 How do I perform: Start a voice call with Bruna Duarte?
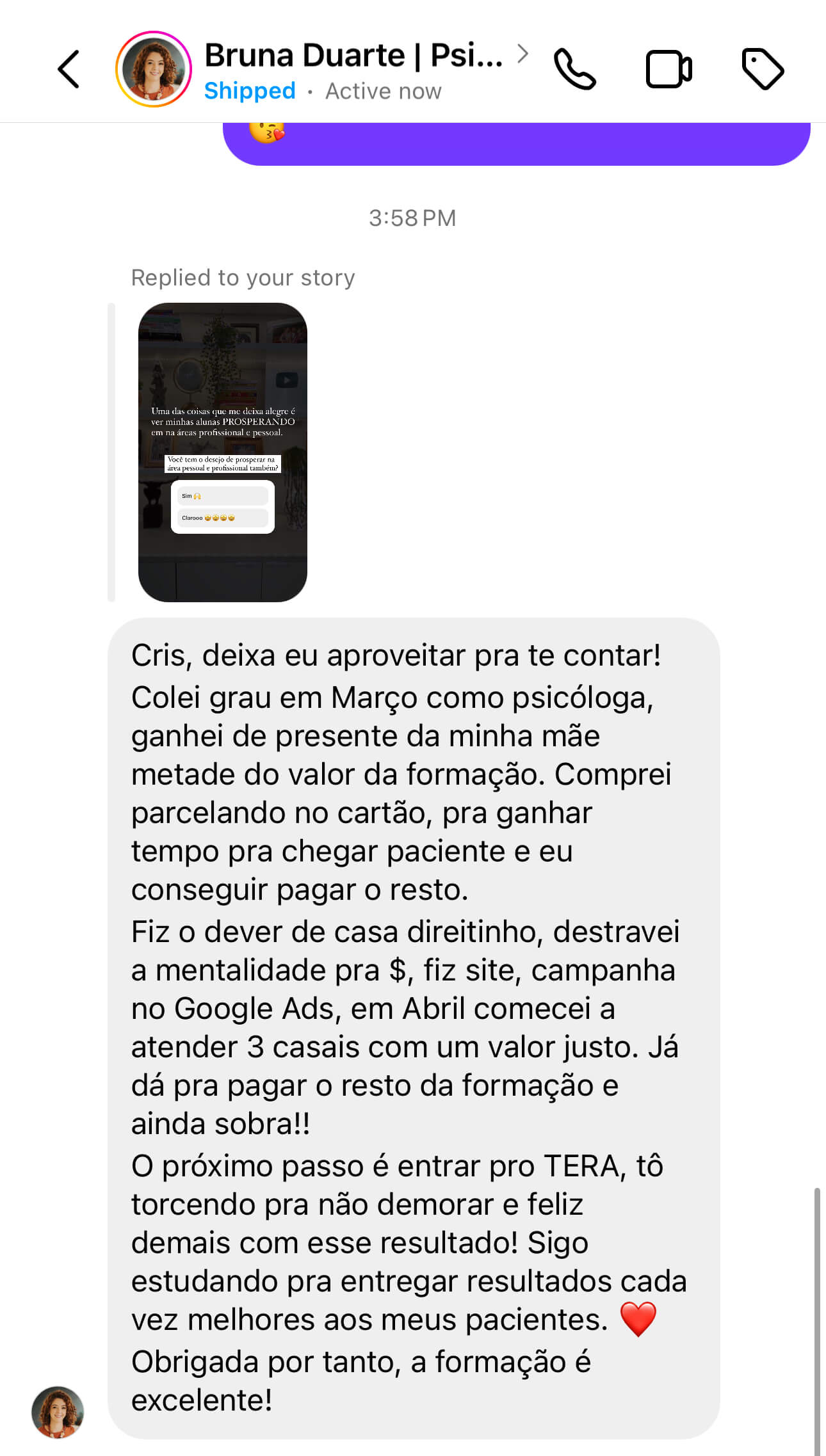point(574,69)
